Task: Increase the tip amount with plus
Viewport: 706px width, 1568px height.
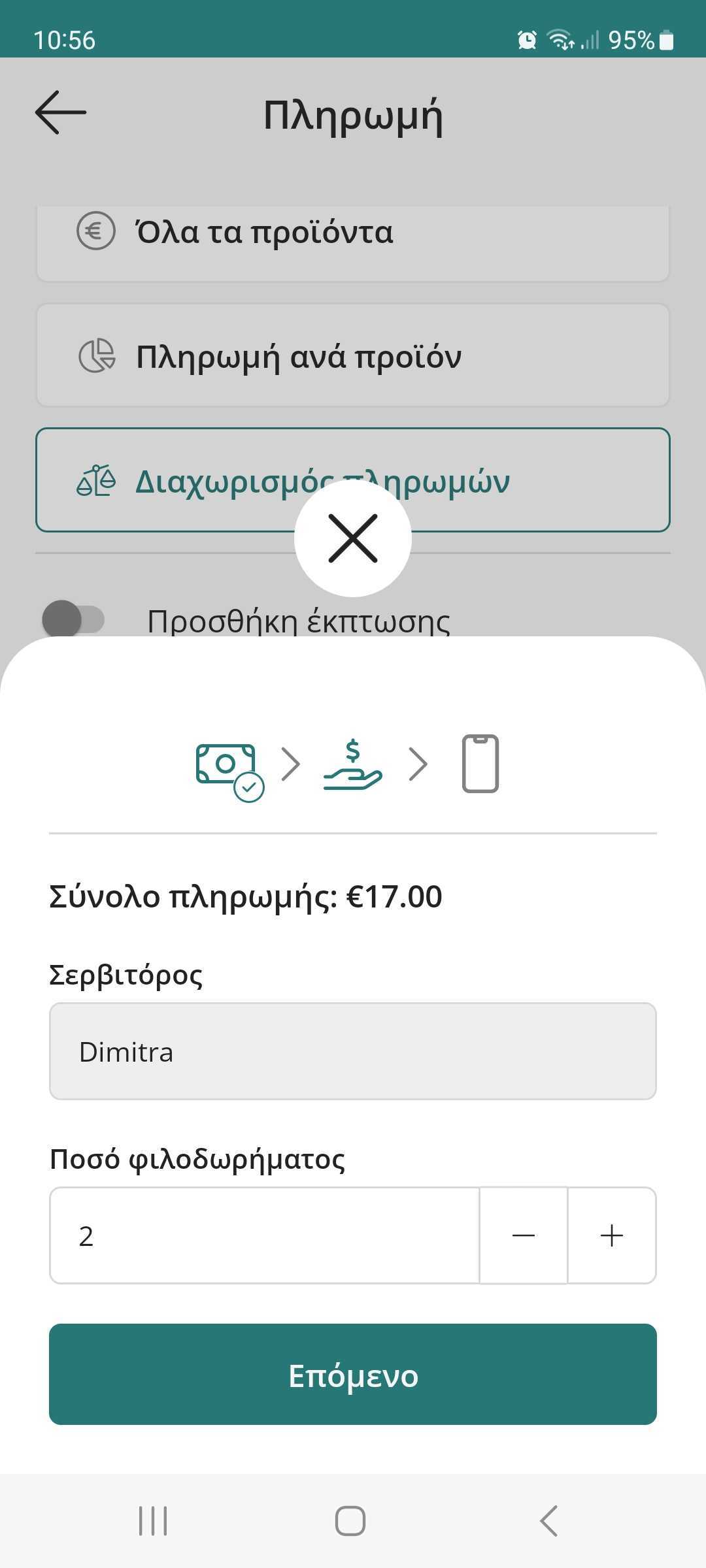Action: coord(612,1235)
